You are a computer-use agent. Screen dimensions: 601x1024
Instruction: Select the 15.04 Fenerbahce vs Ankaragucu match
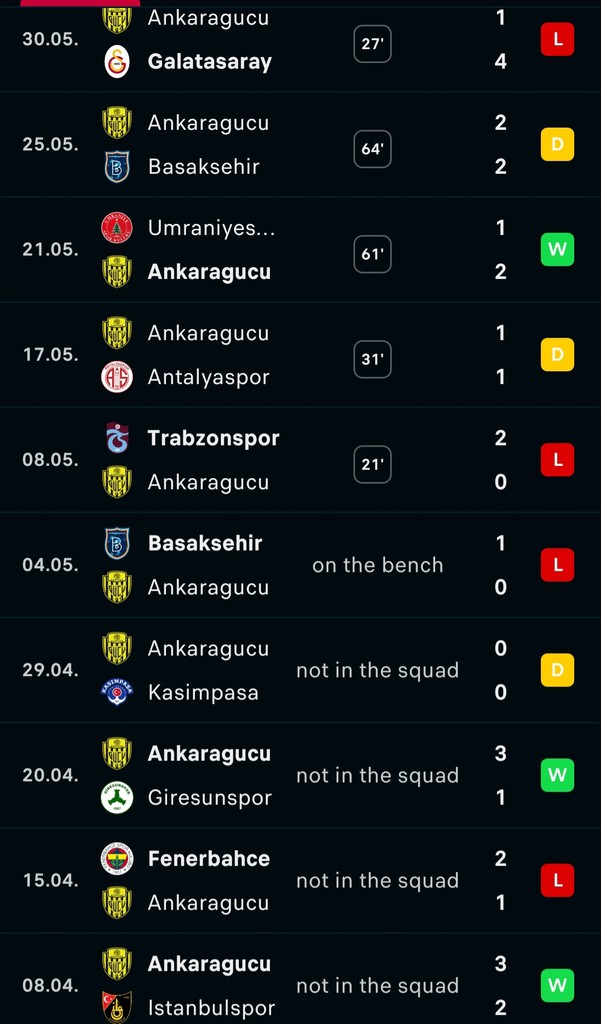(x=300, y=880)
